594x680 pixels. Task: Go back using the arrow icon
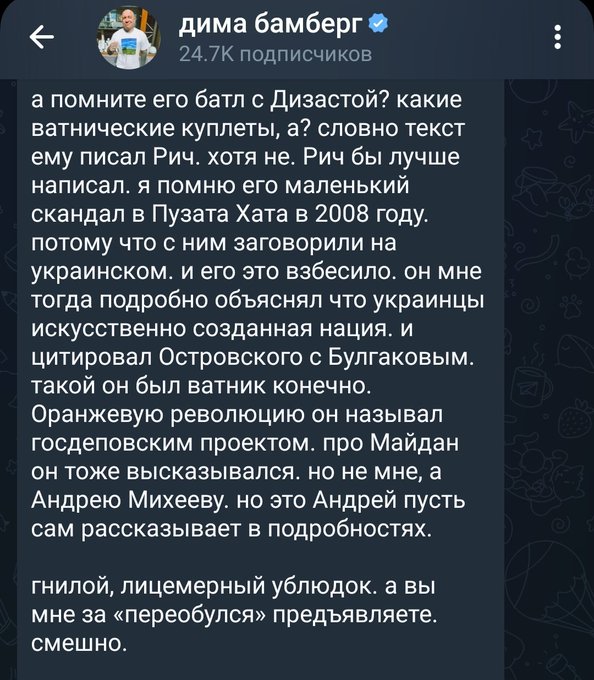(42, 37)
